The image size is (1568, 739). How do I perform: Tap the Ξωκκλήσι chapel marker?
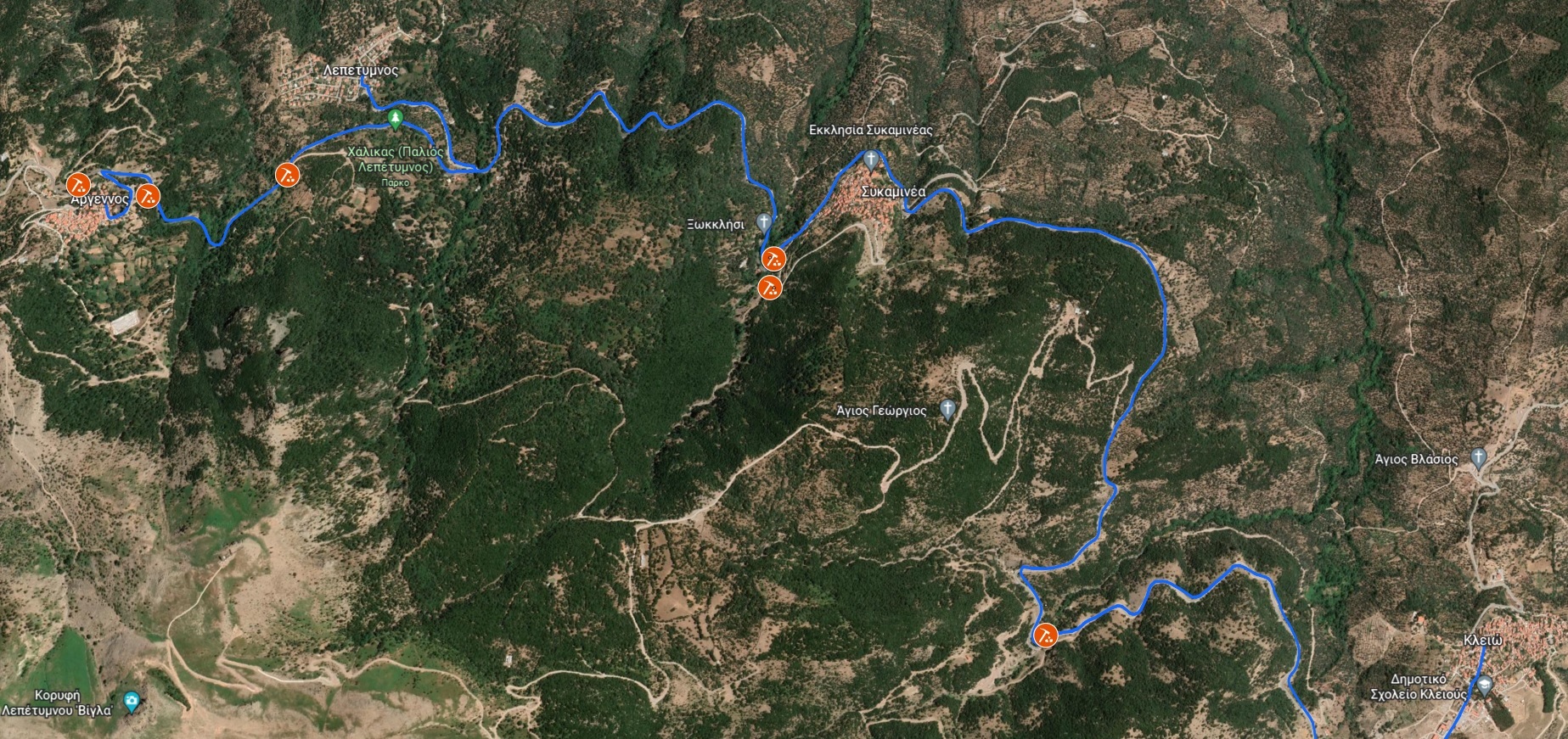pos(765,223)
